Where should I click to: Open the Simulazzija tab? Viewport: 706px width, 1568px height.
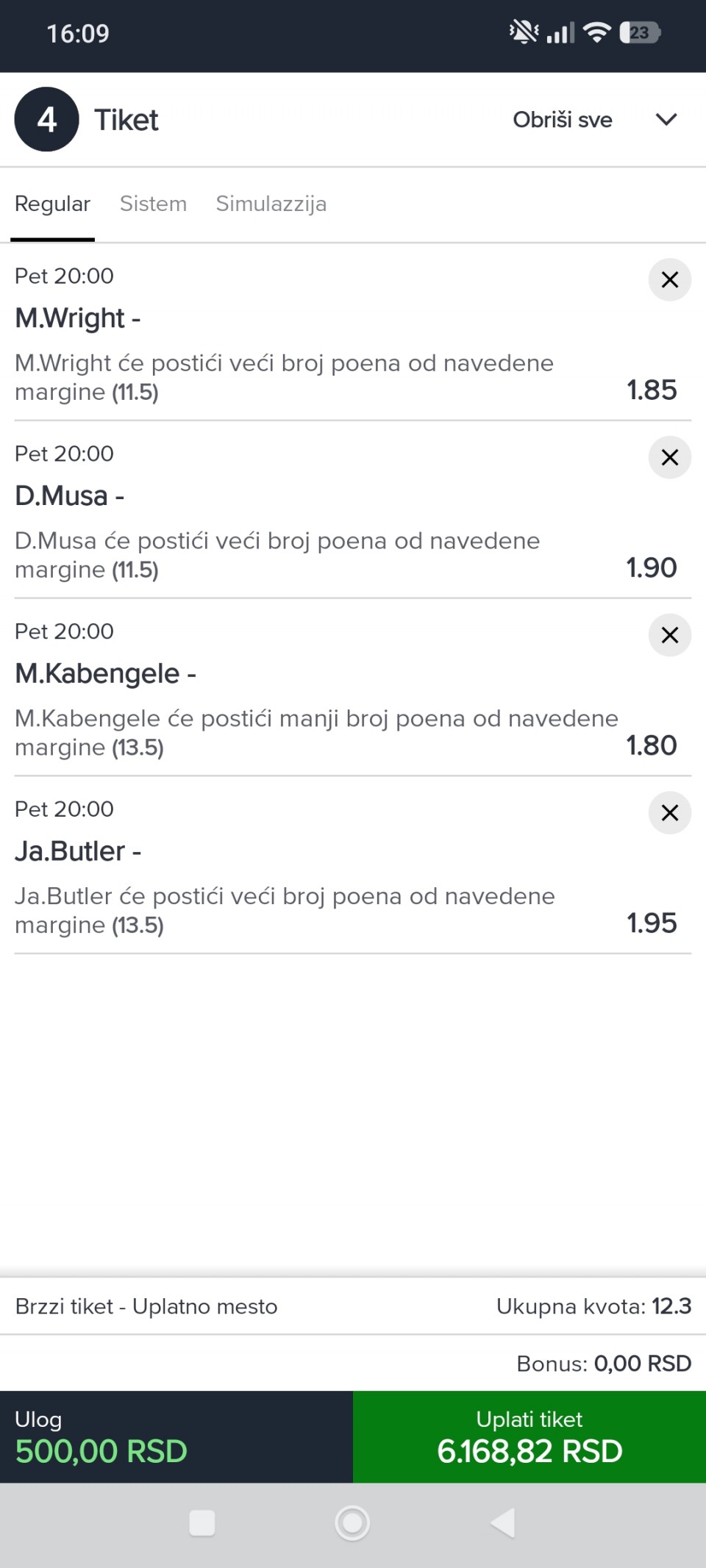point(271,204)
